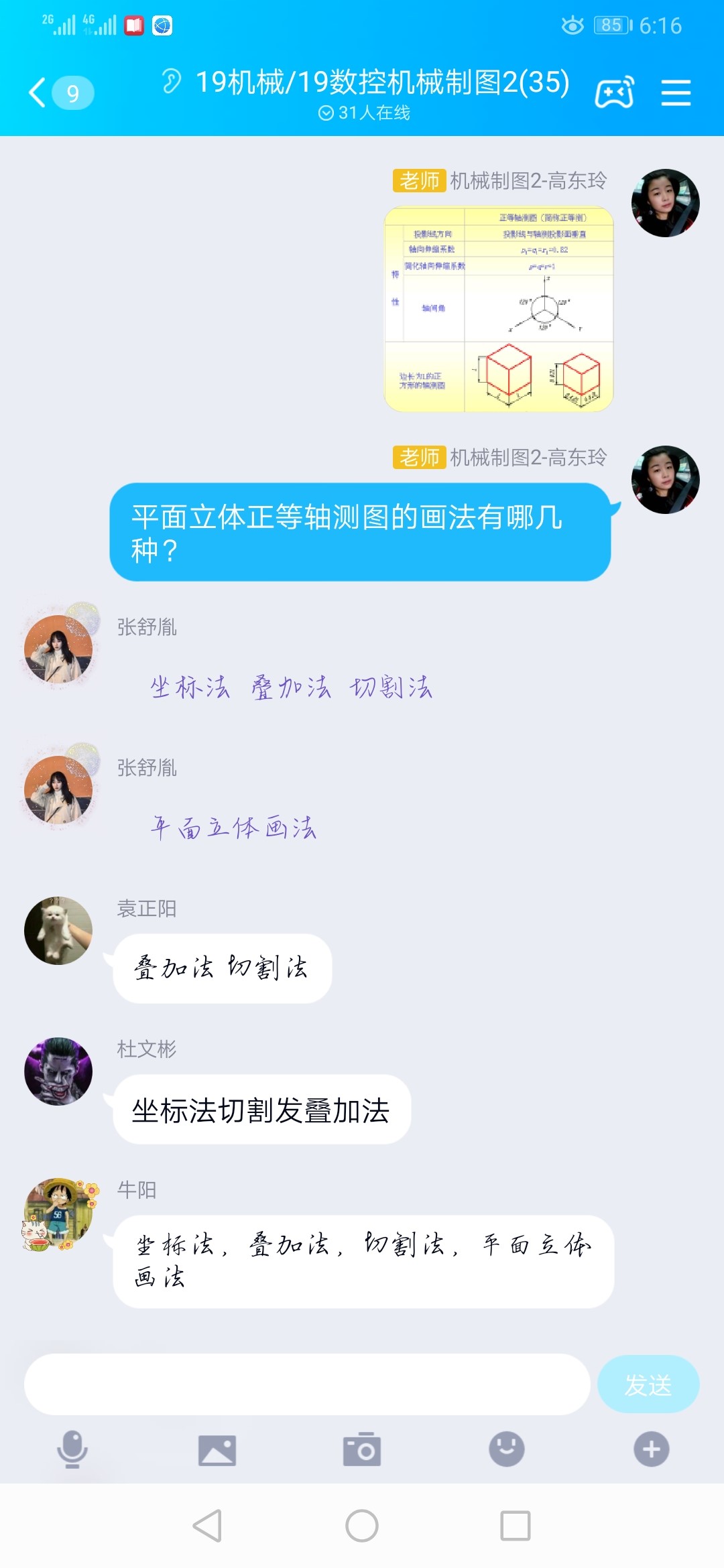Viewport: 724px width, 1568px height.
Task: Toggle the earpiece mode icon beside group title
Action: [172, 82]
